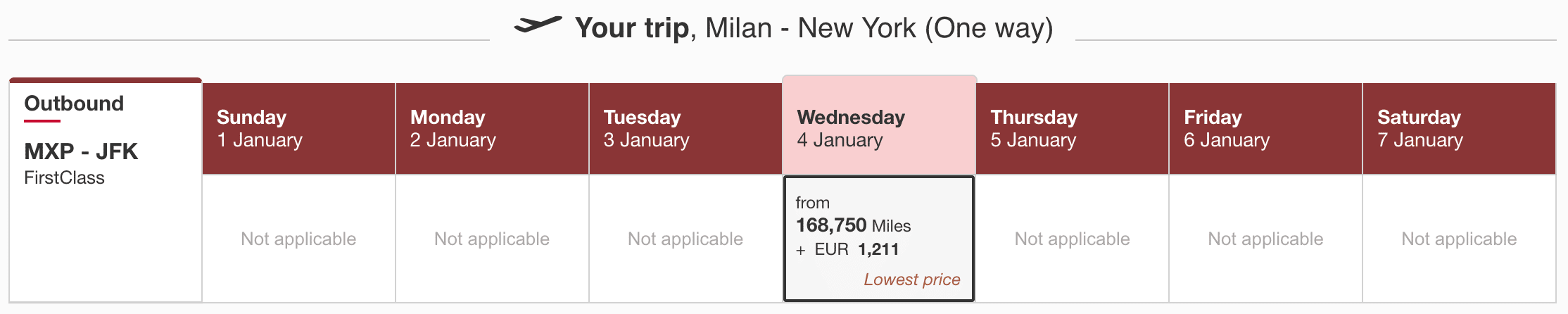The image size is (1568, 314).
Task: Select Wednesday 4 January date header
Action: 879,127
